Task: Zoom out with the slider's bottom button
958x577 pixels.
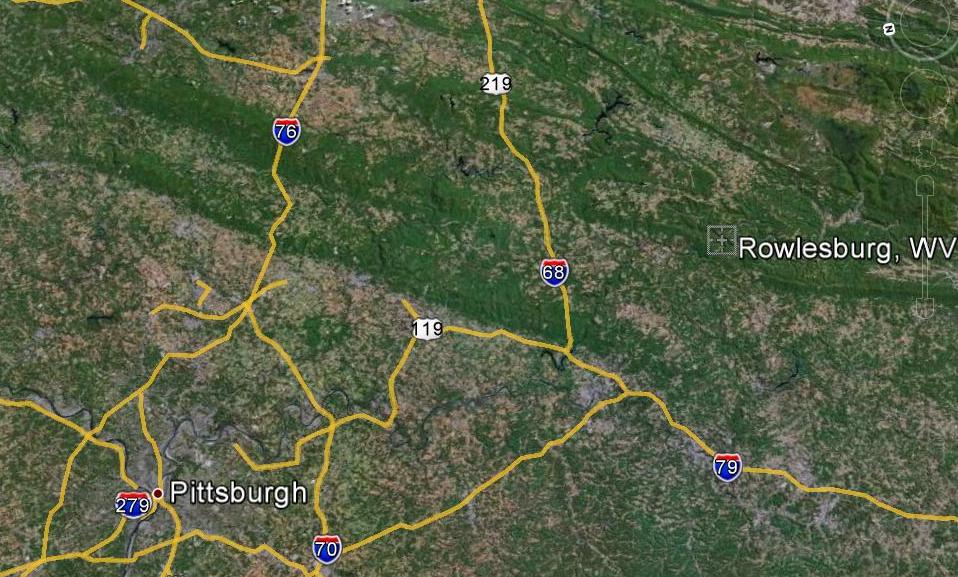Action: coord(923,308)
